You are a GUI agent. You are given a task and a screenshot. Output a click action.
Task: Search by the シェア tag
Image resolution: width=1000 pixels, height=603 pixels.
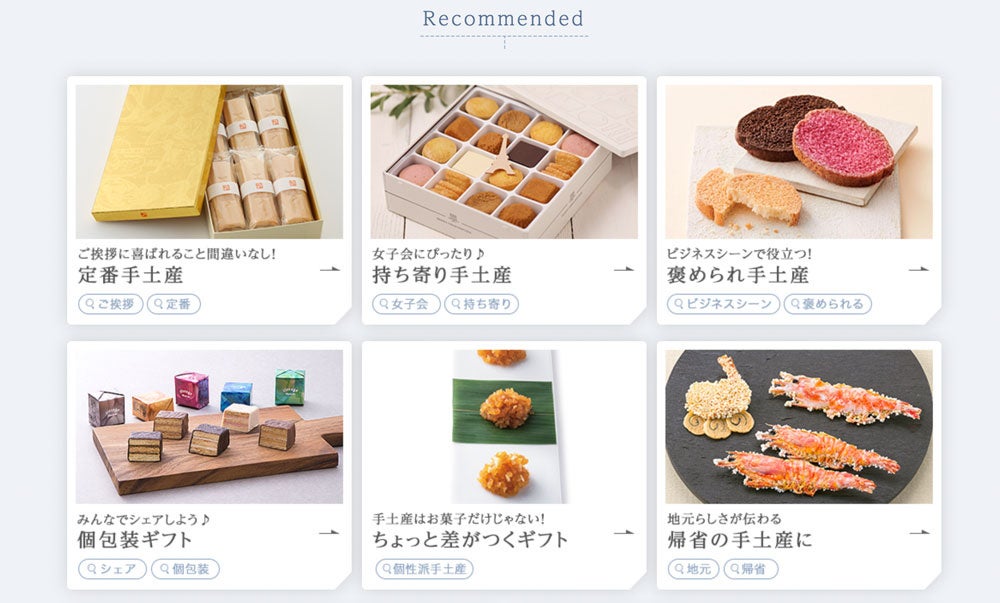pyautogui.click(x=112, y=569)
